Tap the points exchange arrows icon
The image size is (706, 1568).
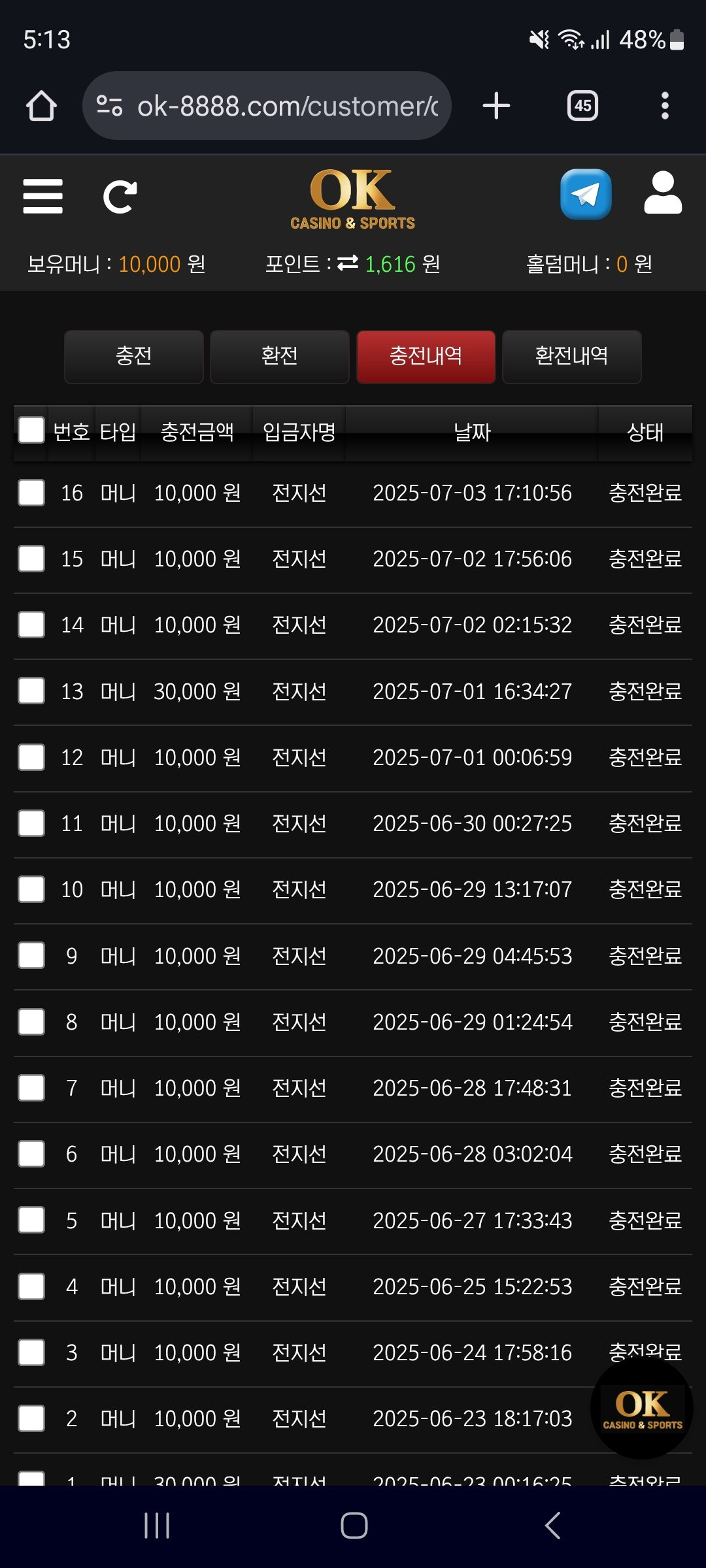(348, 263)
